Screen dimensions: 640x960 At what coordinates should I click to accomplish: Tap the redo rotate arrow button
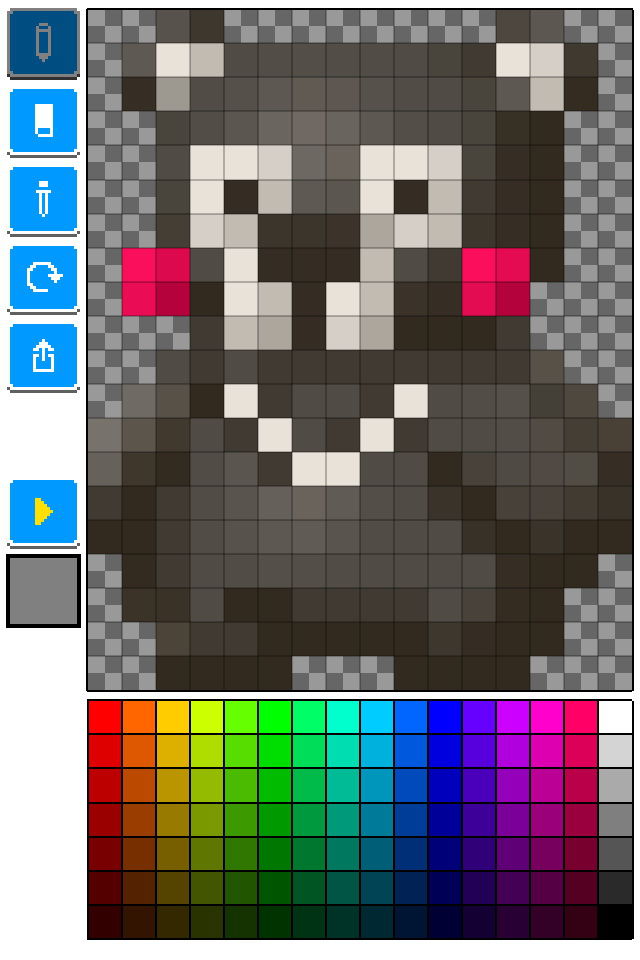tap(43, 277)
